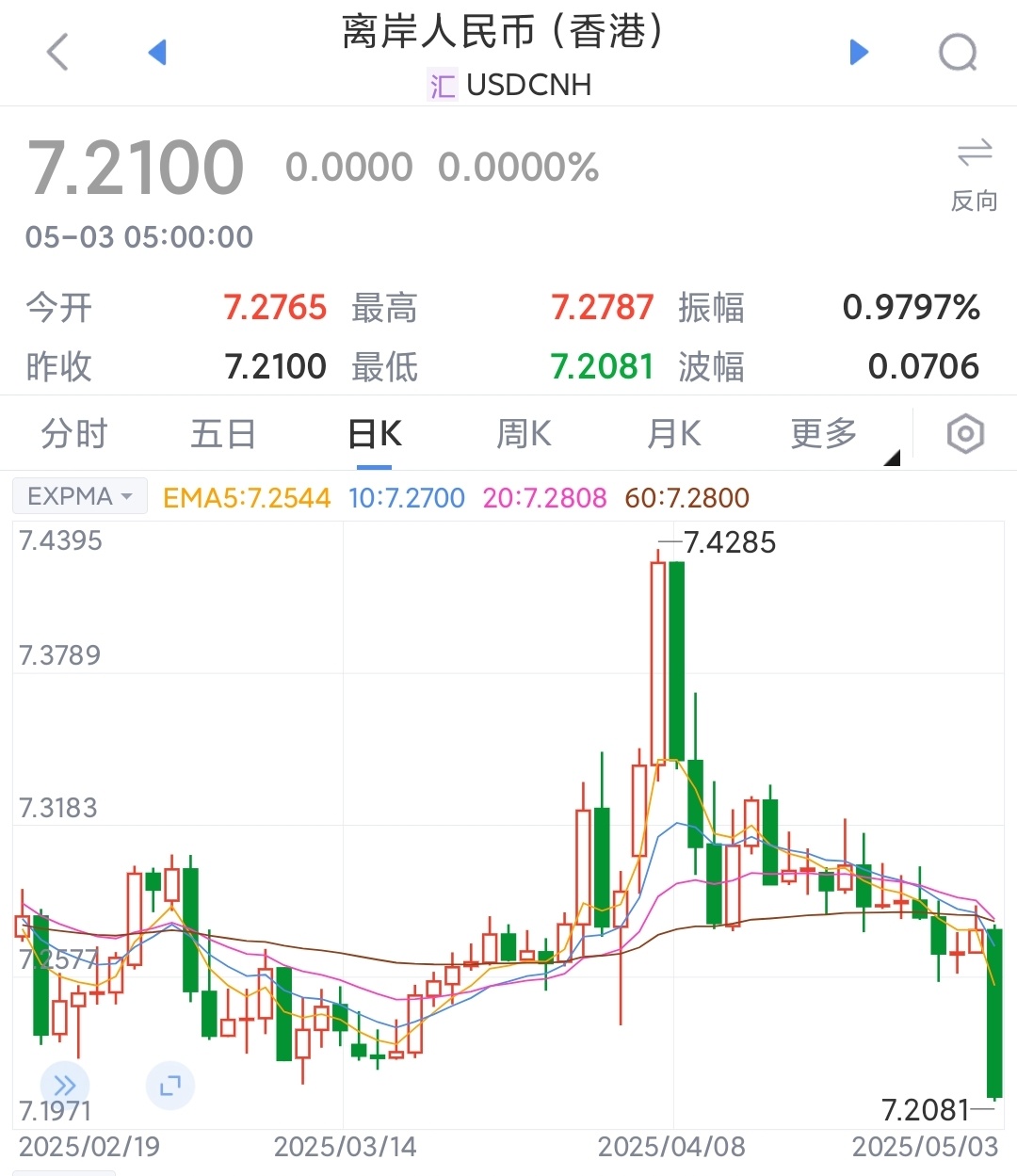Screen dimensions: 1017x1176
Task: Open the chart settings gear icon
Action: 964,433
